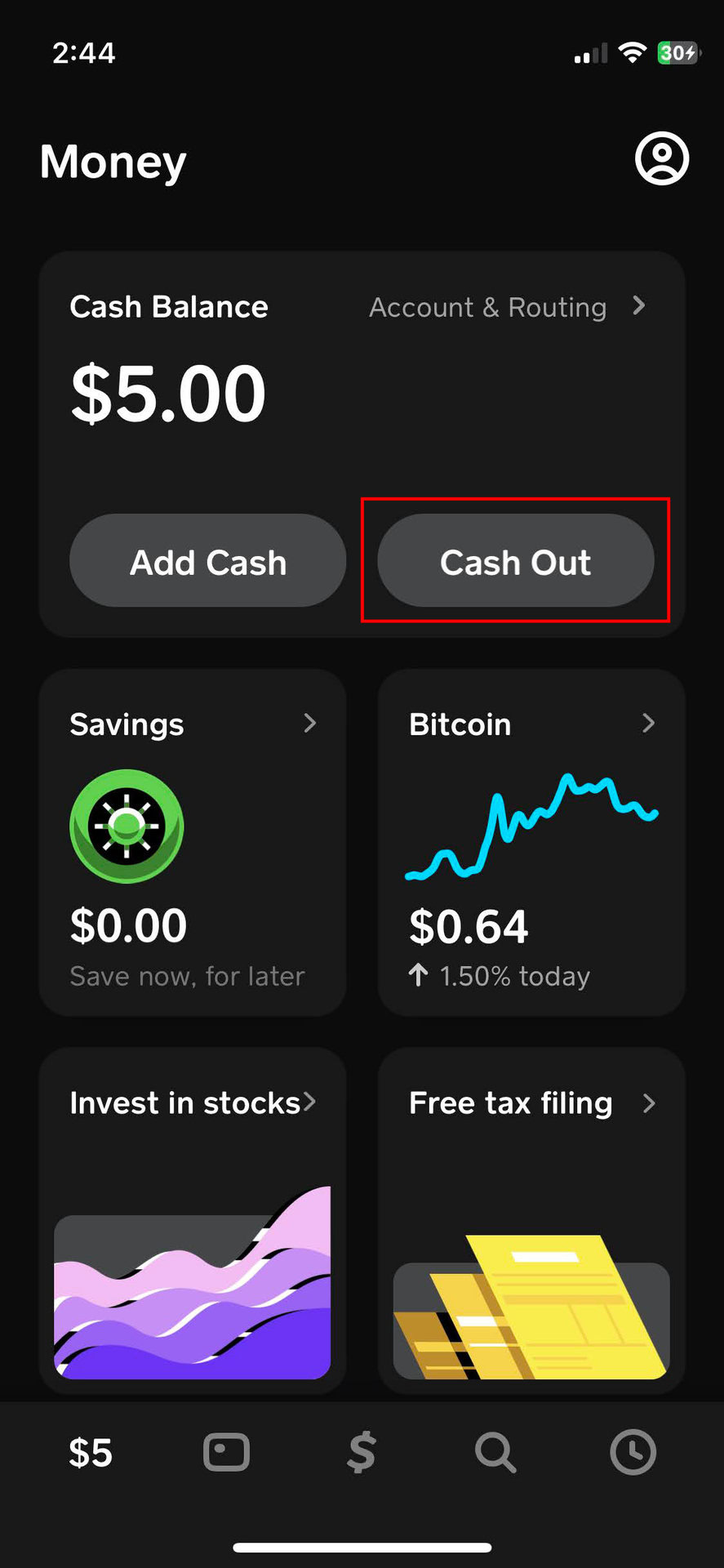Tap the Add Cash button
The height and width of the screenshot is (1568, 724).
208,561
